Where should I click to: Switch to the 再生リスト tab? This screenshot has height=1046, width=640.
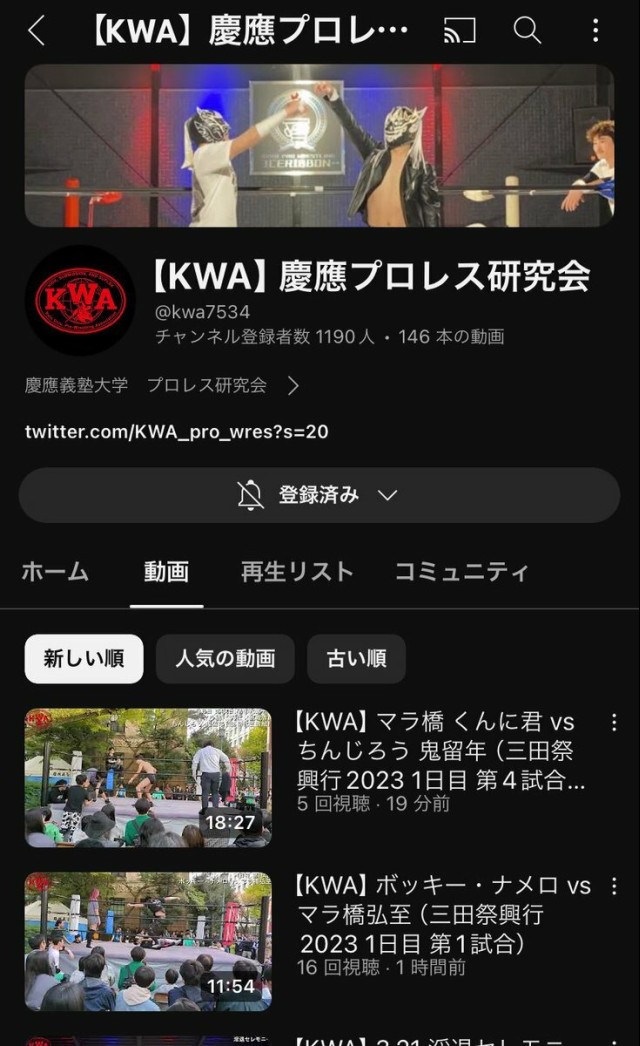(297, 572)
